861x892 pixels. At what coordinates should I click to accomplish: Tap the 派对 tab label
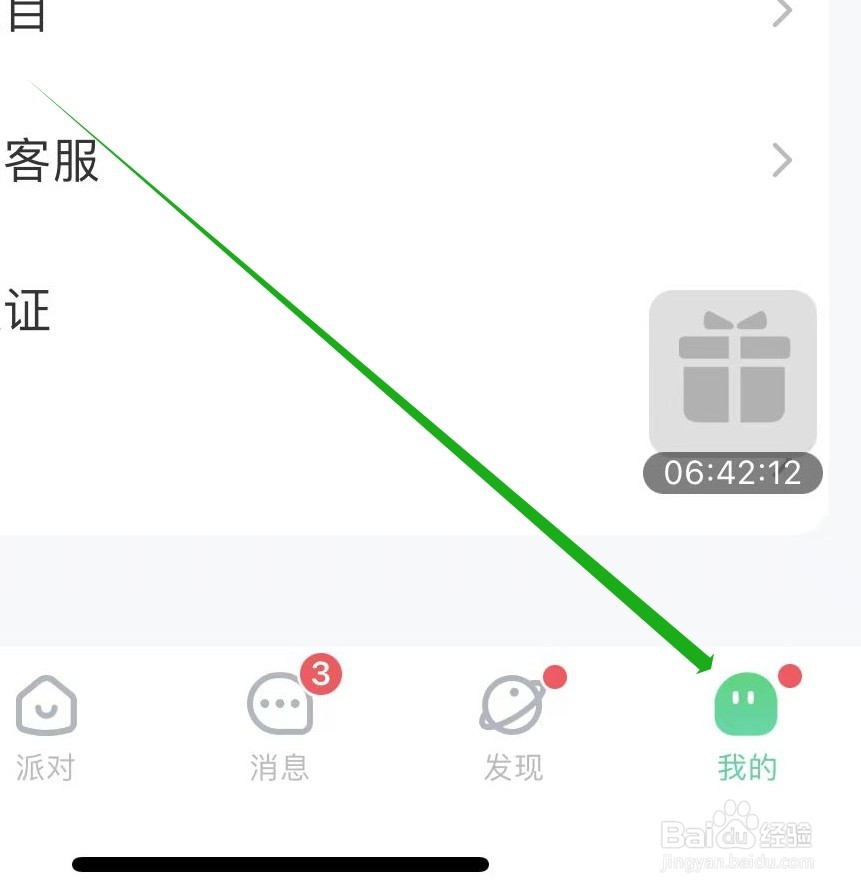[46, 768]
